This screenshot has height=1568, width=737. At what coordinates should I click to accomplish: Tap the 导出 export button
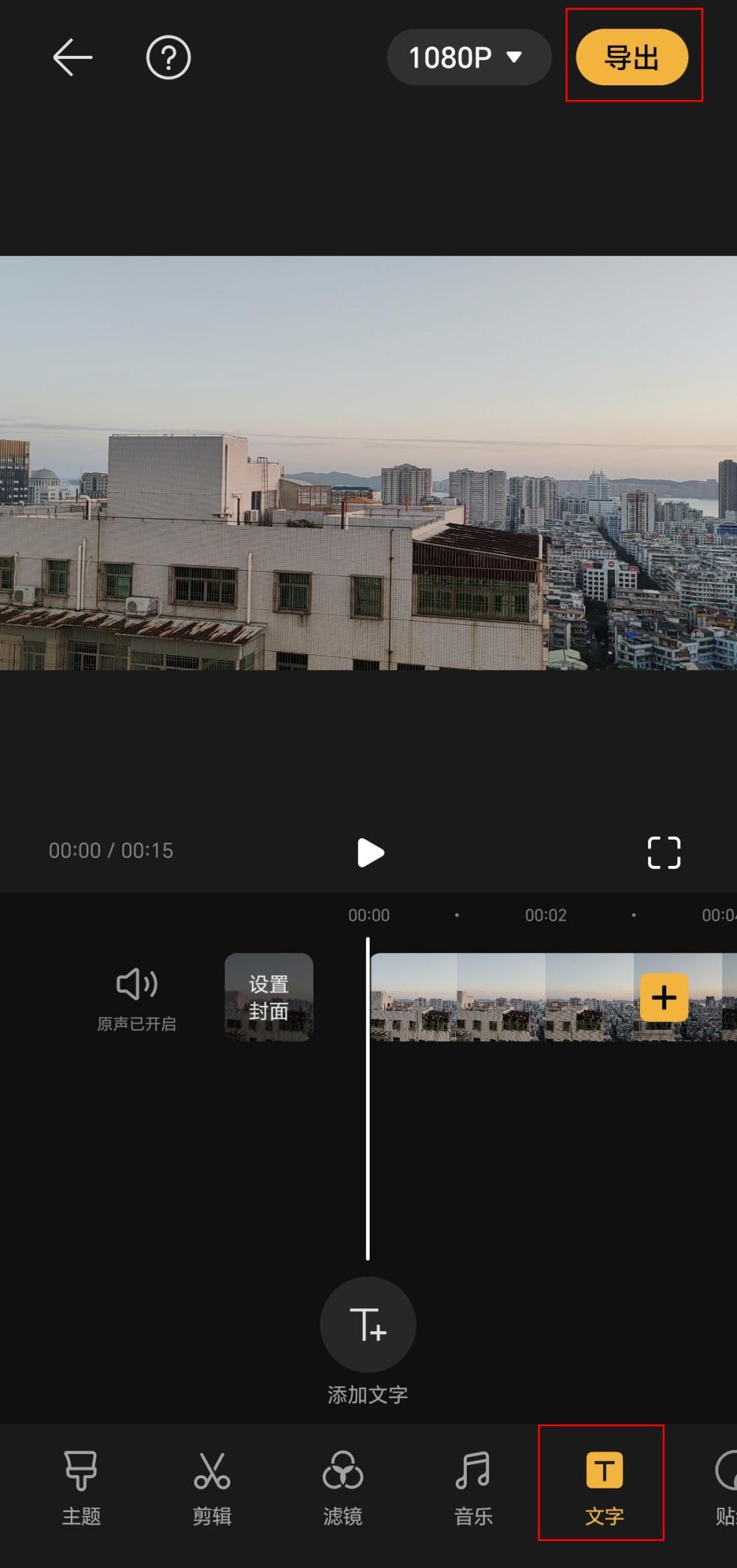coord(632,57)
